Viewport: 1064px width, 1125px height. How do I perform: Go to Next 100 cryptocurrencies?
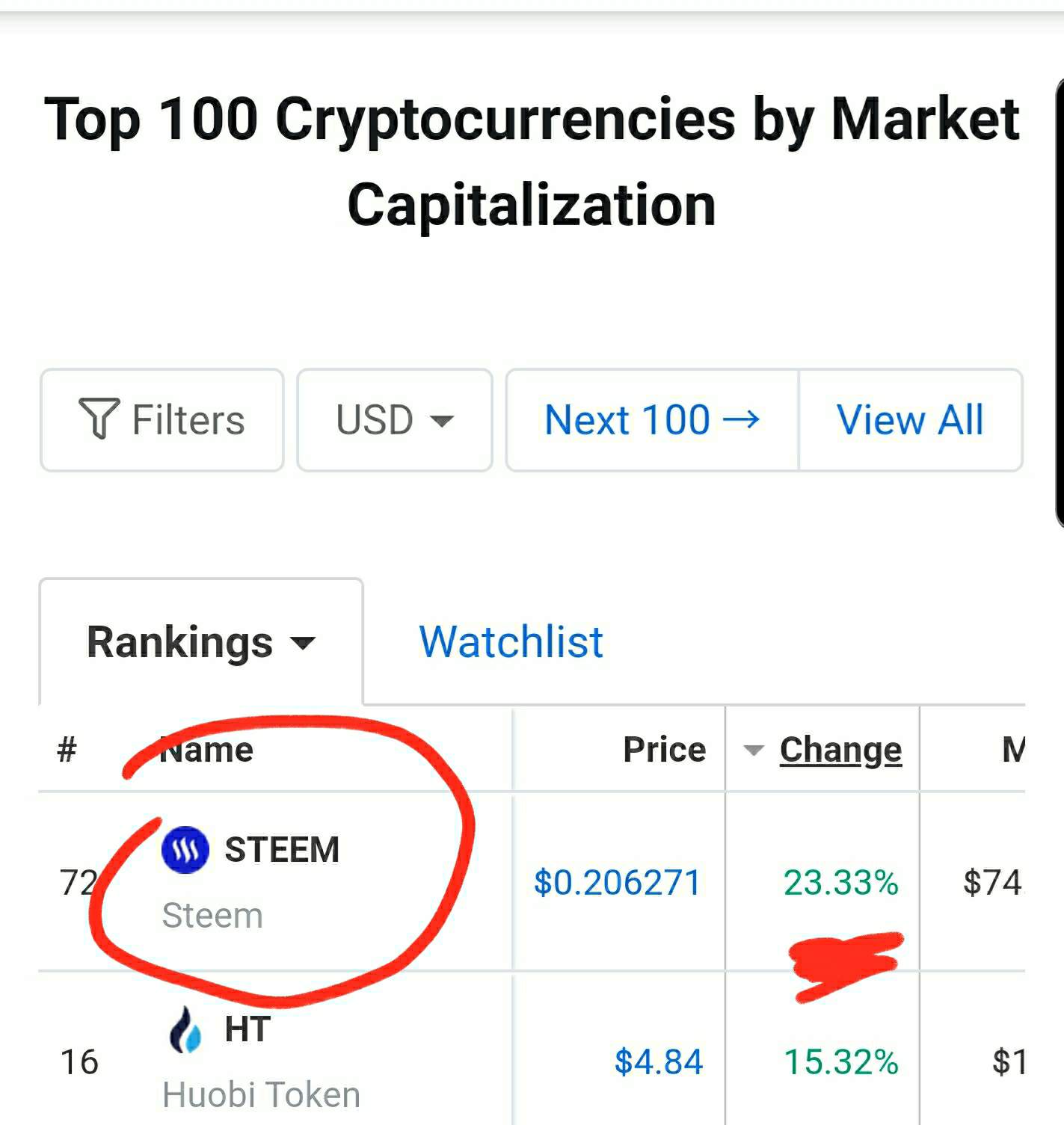(x=652, y=420)
